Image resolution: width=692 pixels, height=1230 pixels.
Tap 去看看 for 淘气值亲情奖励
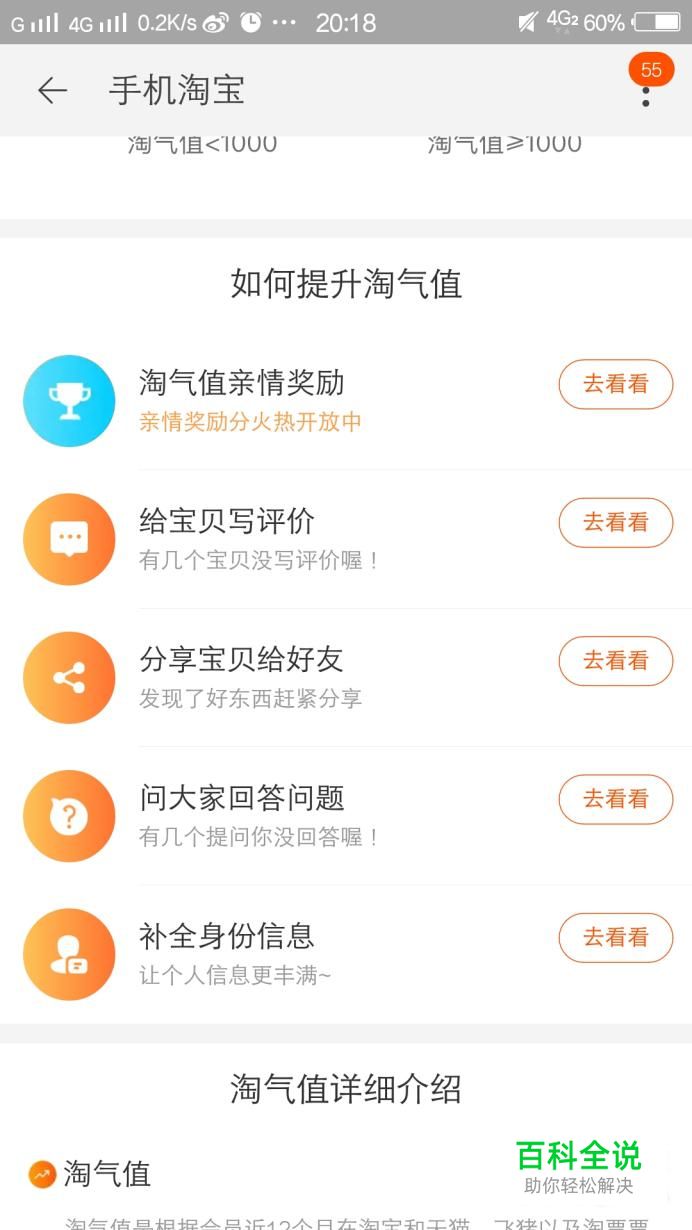point(616,384)
